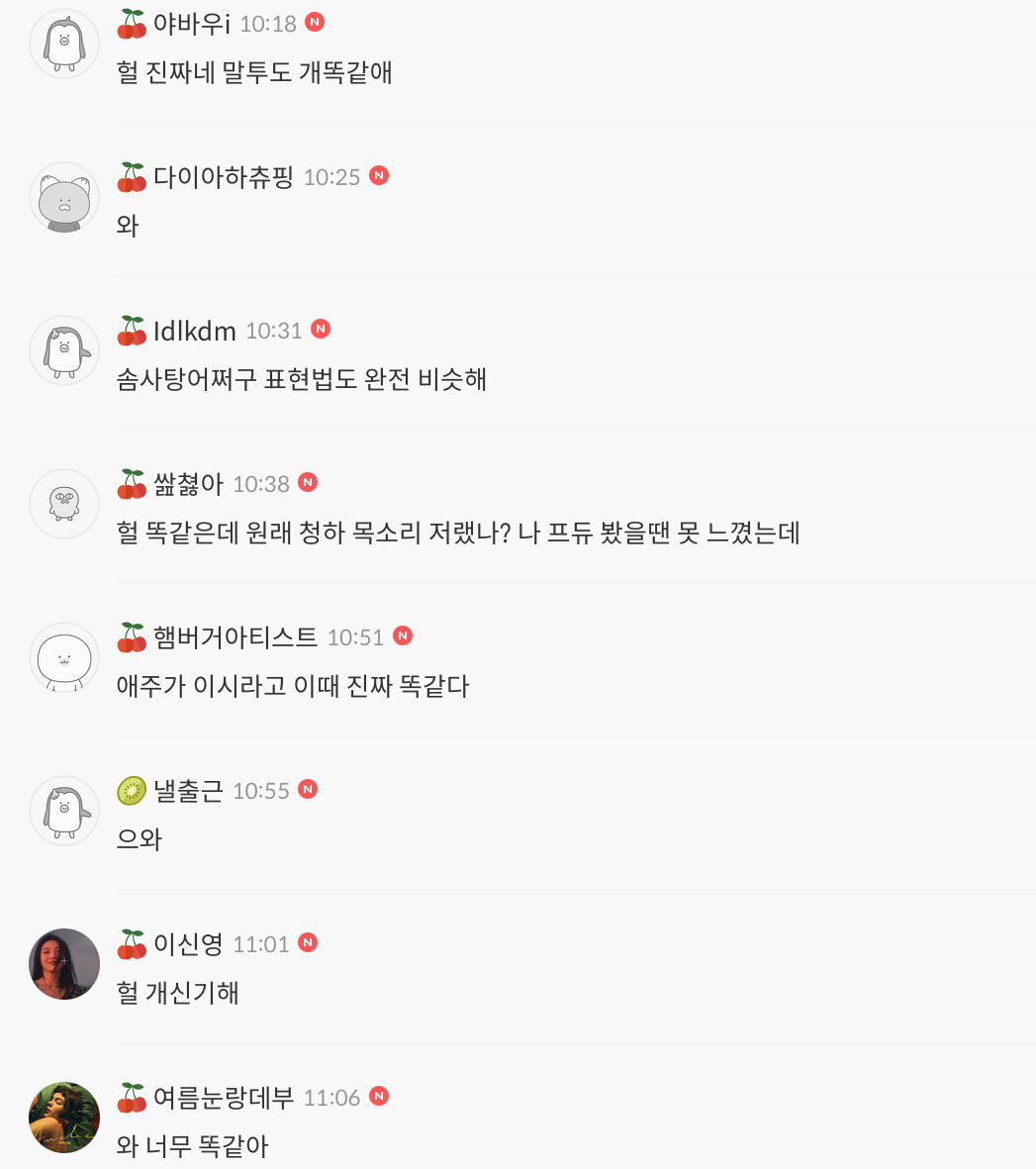Viewport: 1036px width, 1169px height.
Task: Open profile picture of commenter 이신영
Action: point(64,963)
